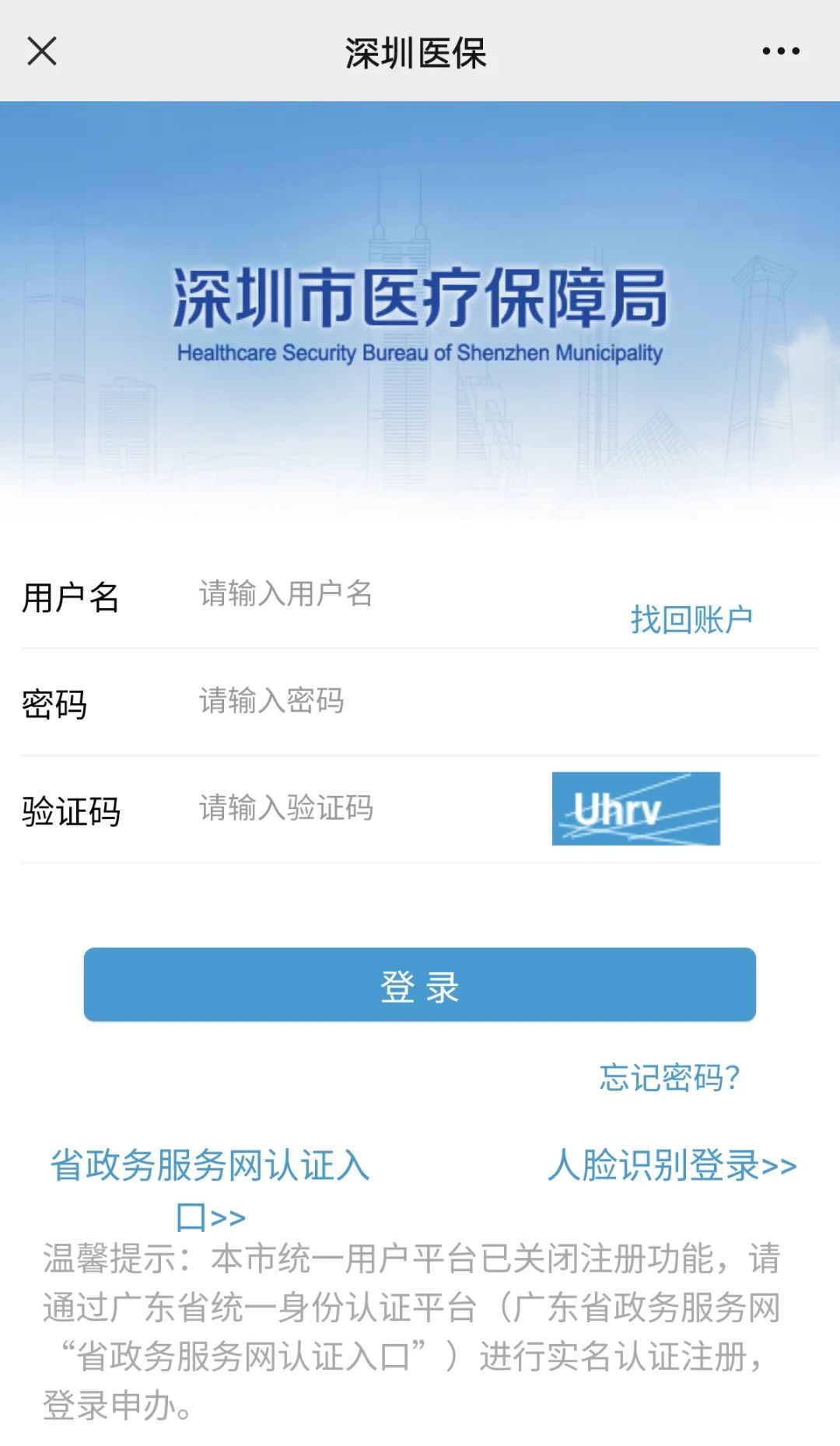The height and width of the screenshot is (1446, 840).
Task: Tap the 登录 login button
Action: click(x=419, y=985)
